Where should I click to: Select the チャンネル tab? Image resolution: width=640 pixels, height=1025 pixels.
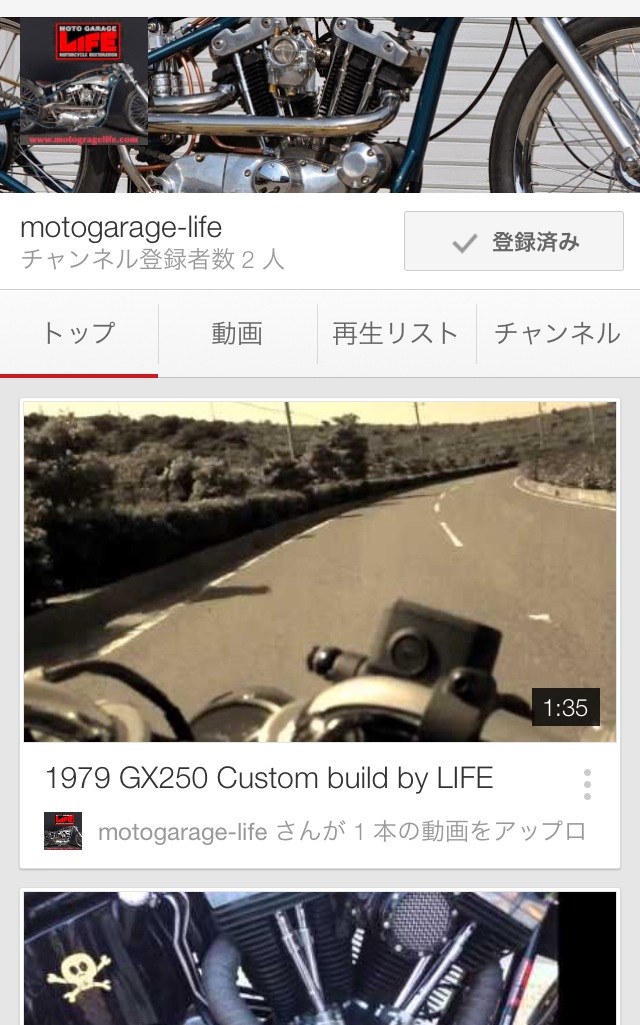pos(558,334)
